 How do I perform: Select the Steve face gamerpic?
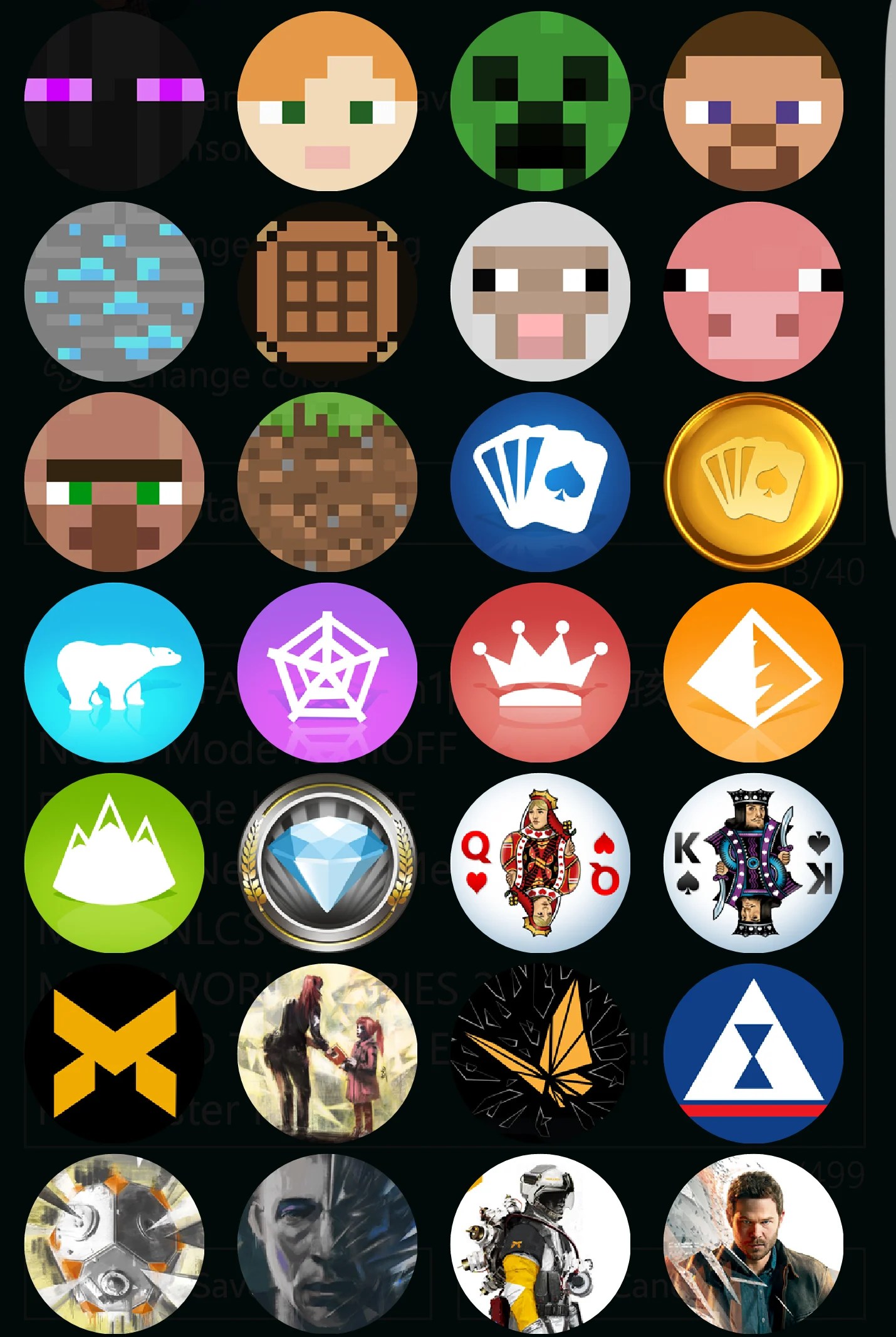753,101
